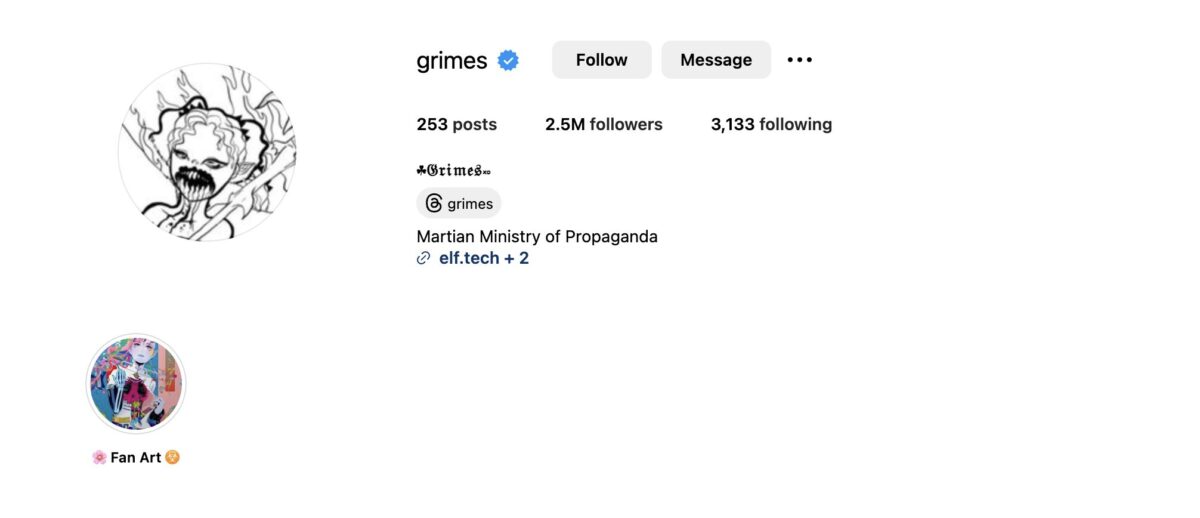The height and width of the screenshot is (518, 1200).
Task: Follow the grimes account
Action: point(601,60)
